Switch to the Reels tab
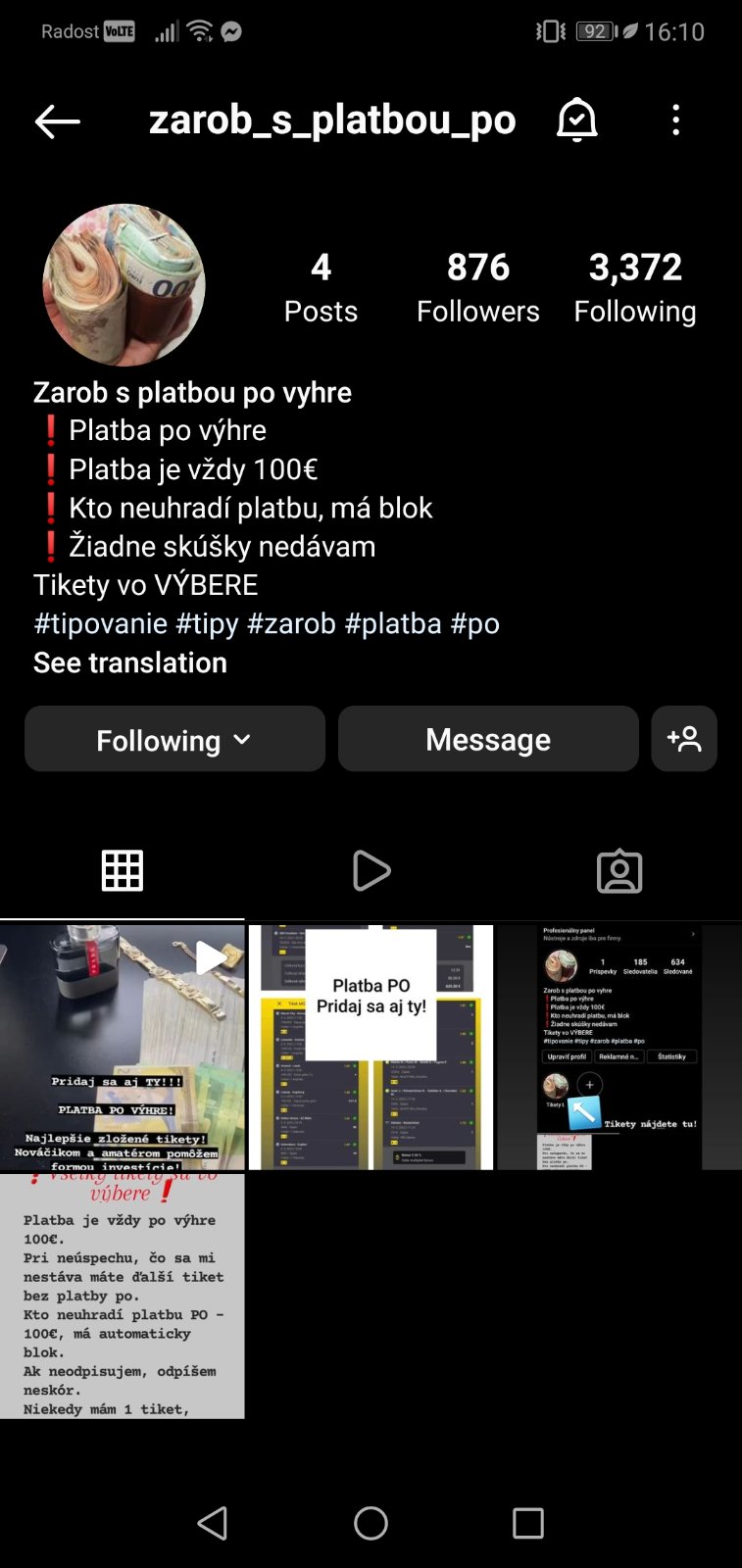 (x=371, y=870)
